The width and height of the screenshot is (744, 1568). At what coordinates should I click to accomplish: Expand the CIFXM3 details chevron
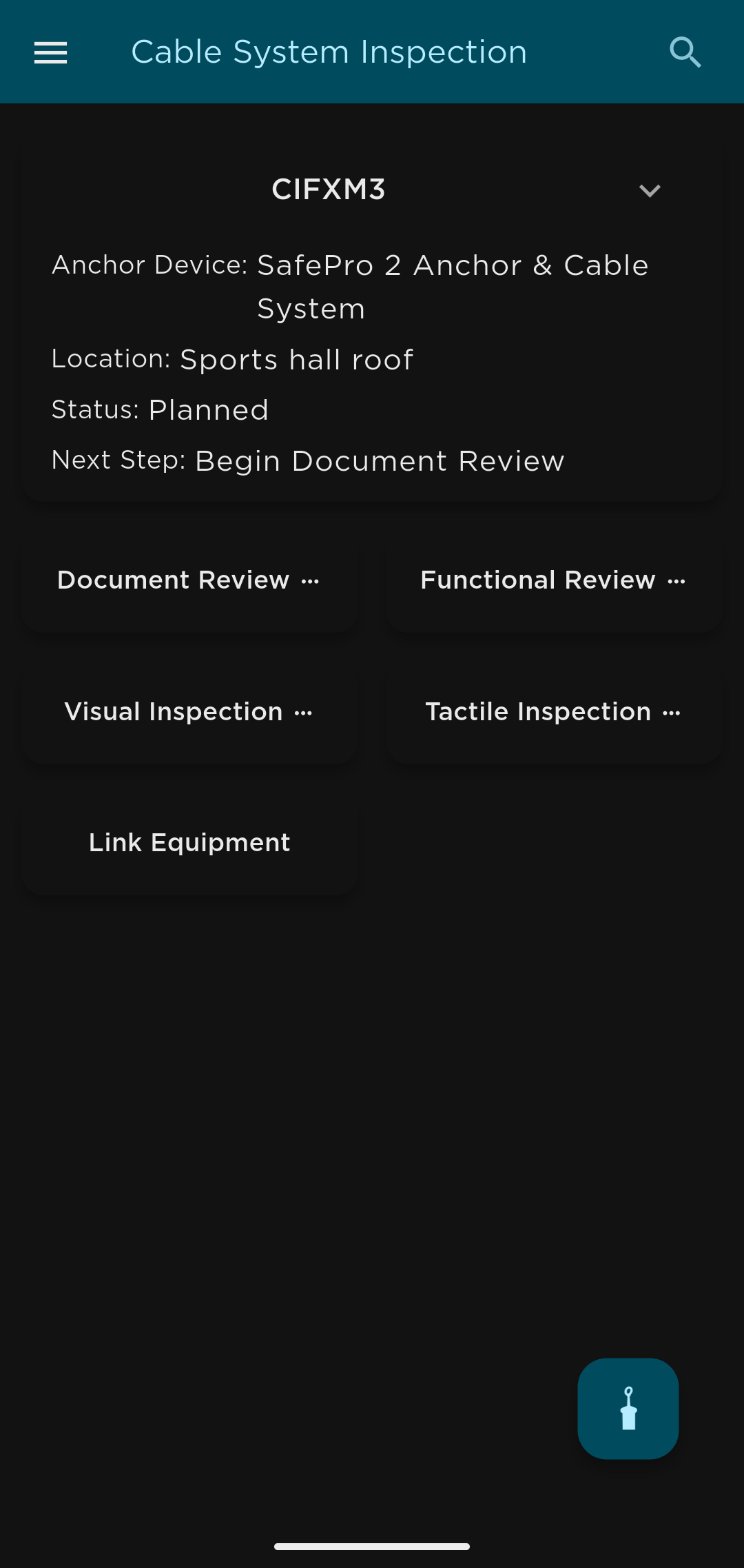tap(650, 190)
